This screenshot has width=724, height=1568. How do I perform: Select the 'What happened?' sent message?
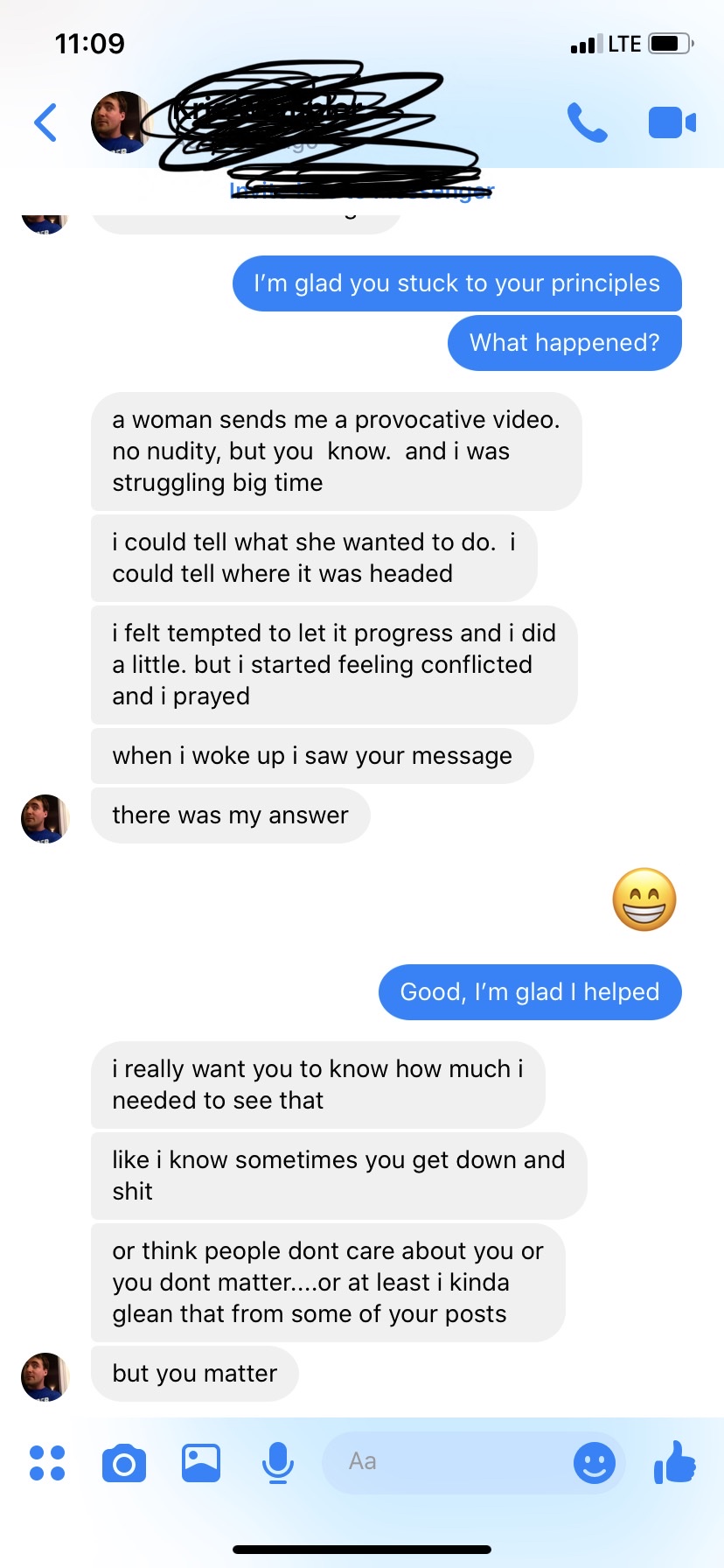pyautogui.click(x=564, y=342)
